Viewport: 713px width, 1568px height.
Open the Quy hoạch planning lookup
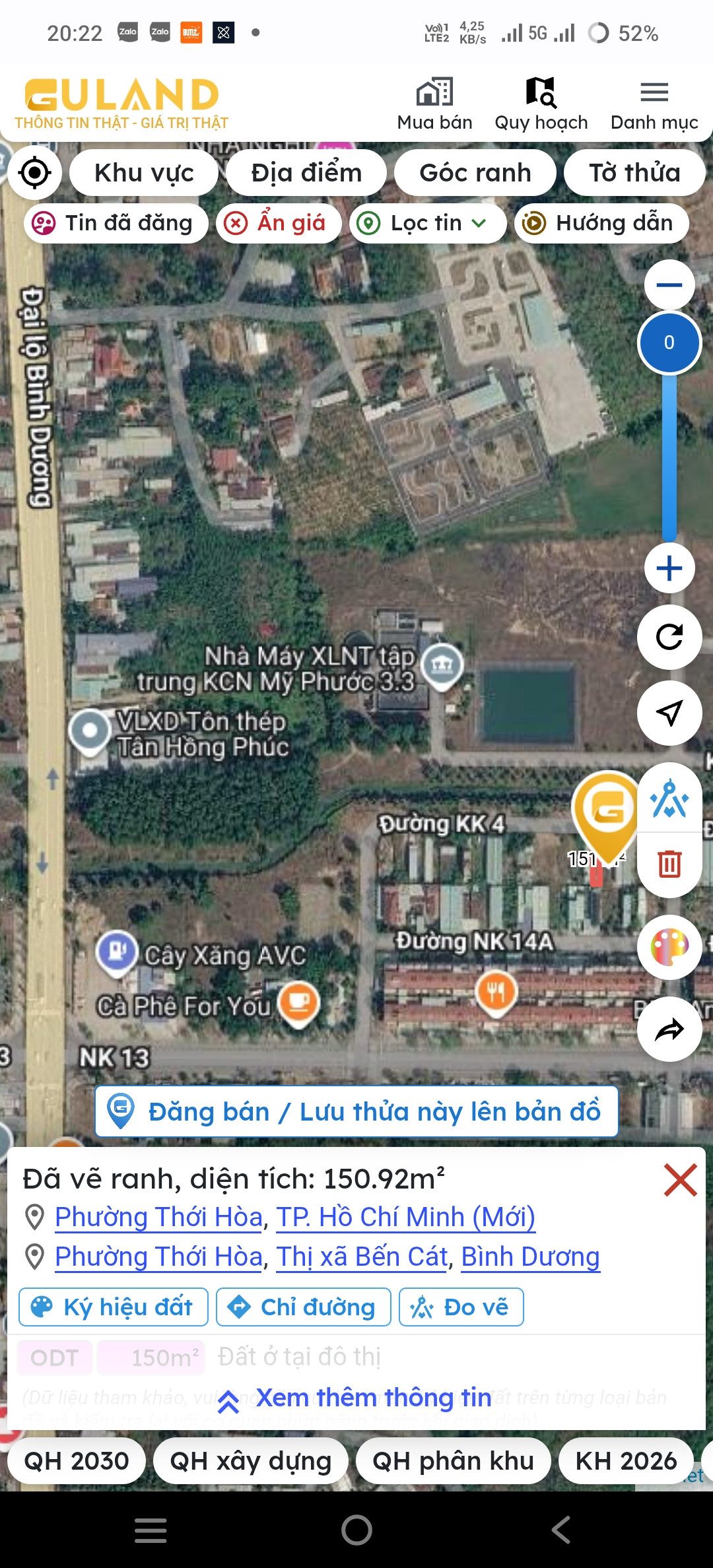[541, 104]
